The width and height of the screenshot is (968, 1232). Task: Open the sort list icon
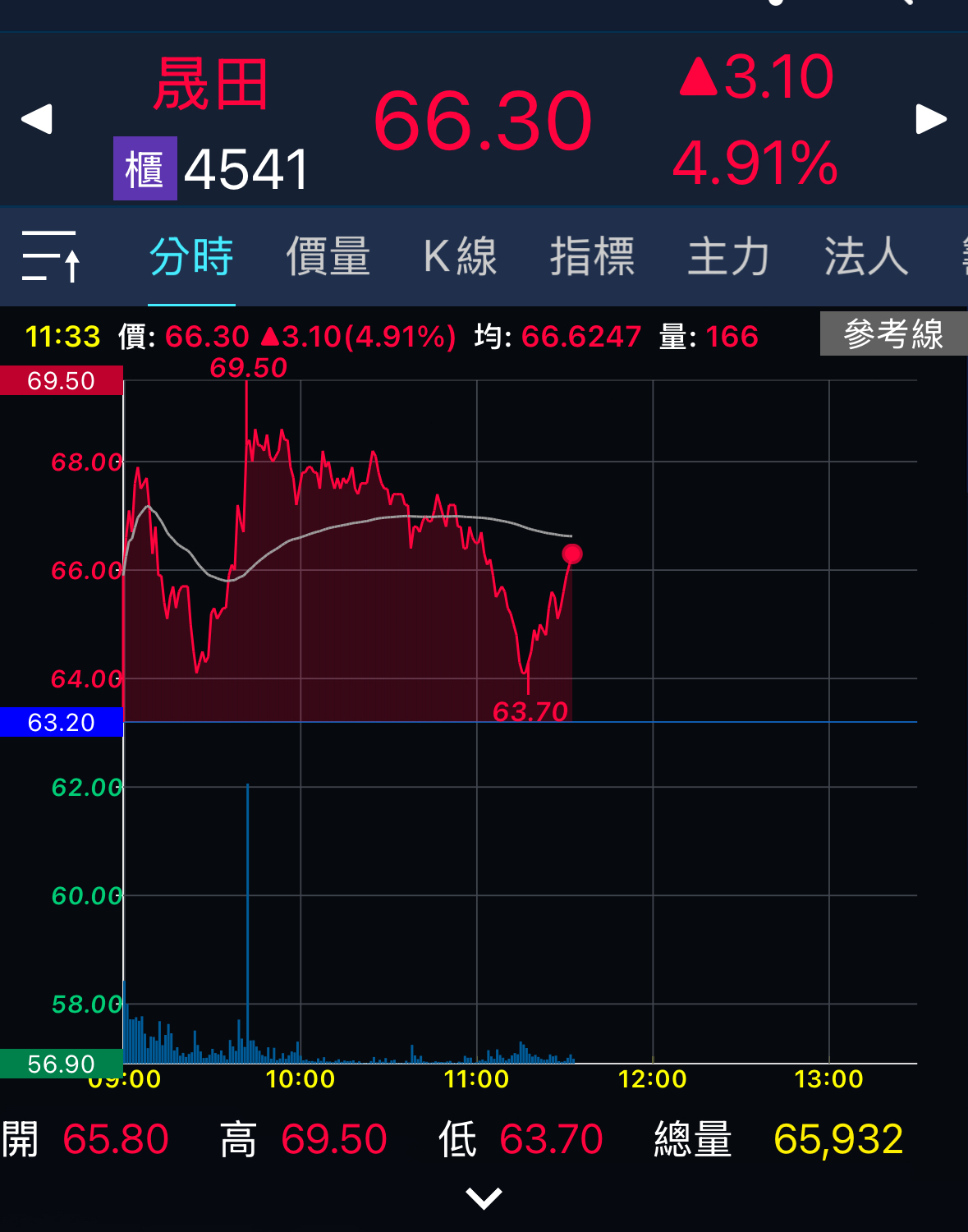51,256
